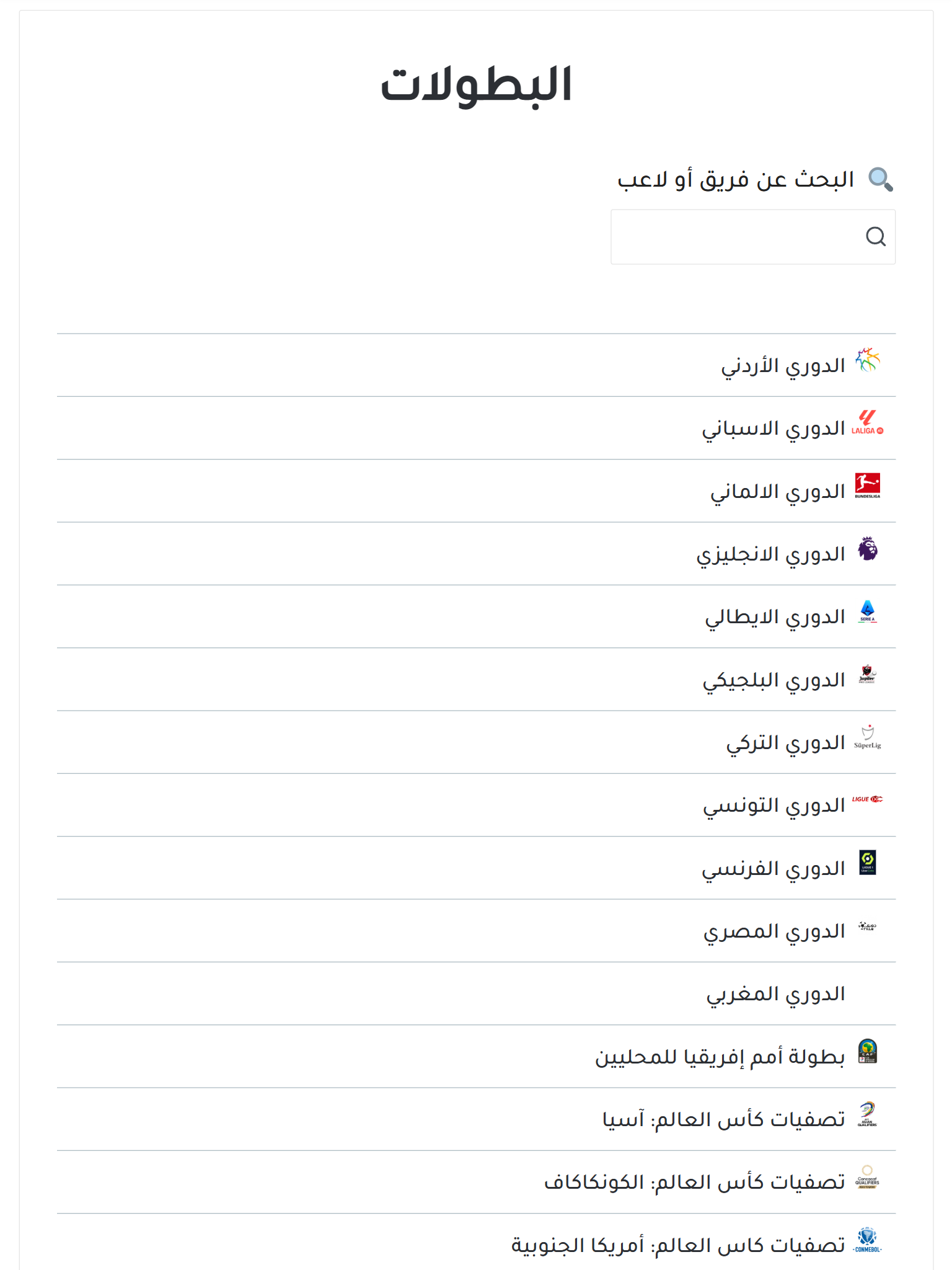Open الدوري الأردني league
The image size is (952, 1270).
point(783,366)
